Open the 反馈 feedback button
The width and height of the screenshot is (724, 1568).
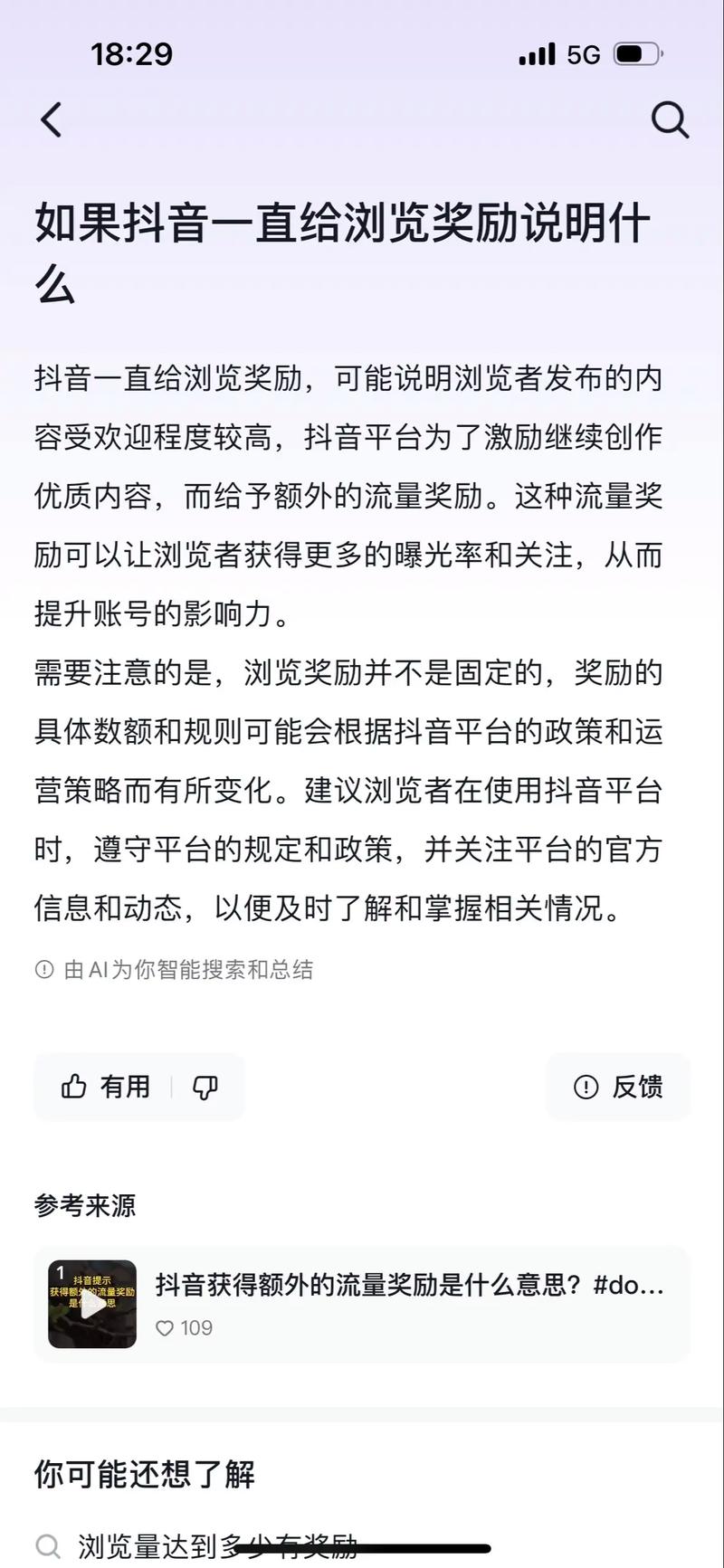(x=618, y=1087)
